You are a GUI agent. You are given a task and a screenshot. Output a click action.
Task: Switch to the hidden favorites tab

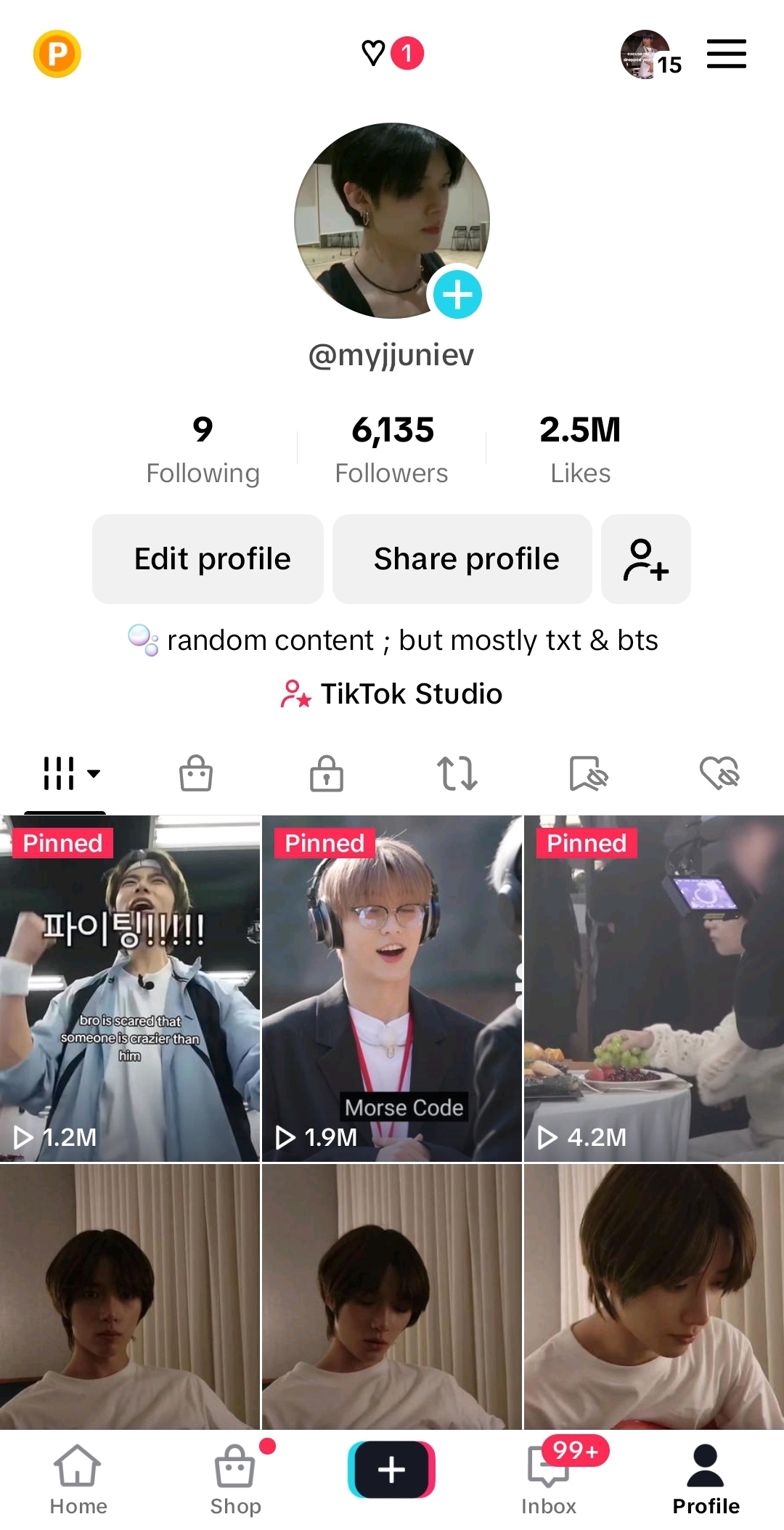[x=588, y=773]
